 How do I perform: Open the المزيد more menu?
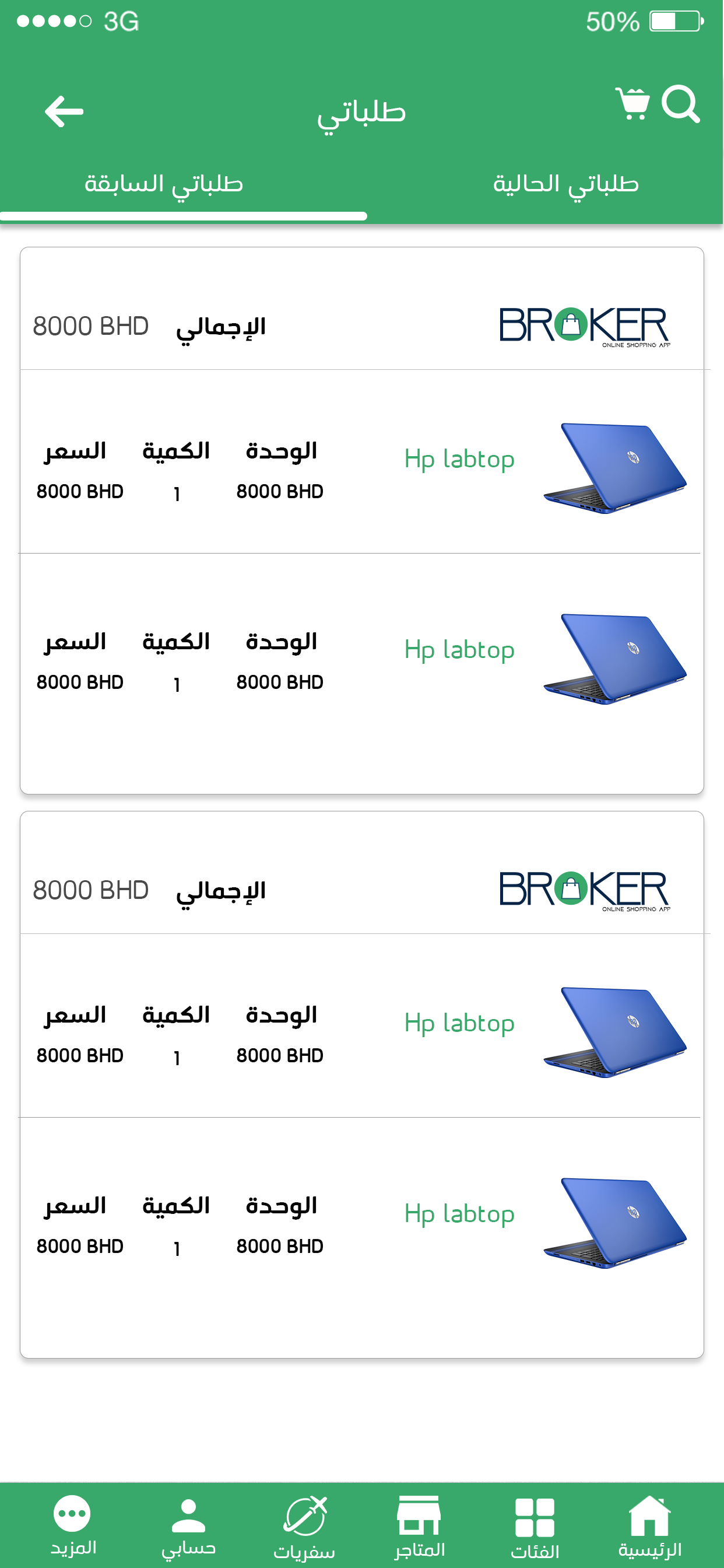click(72, 1525)
